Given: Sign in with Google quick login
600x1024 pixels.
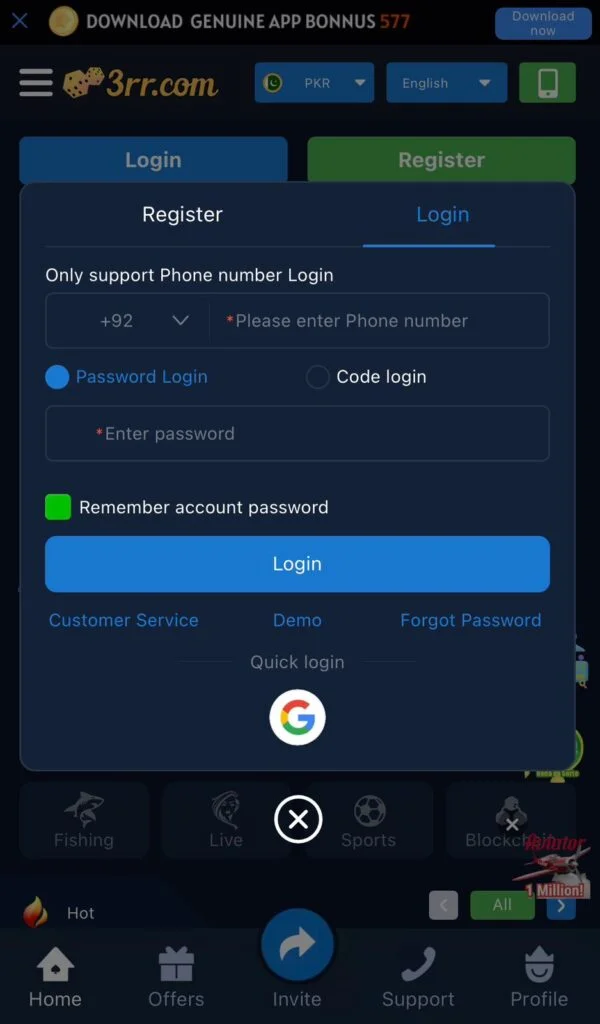Looking at the screenshot, I should pyautogui.click(x=297, y=717).
